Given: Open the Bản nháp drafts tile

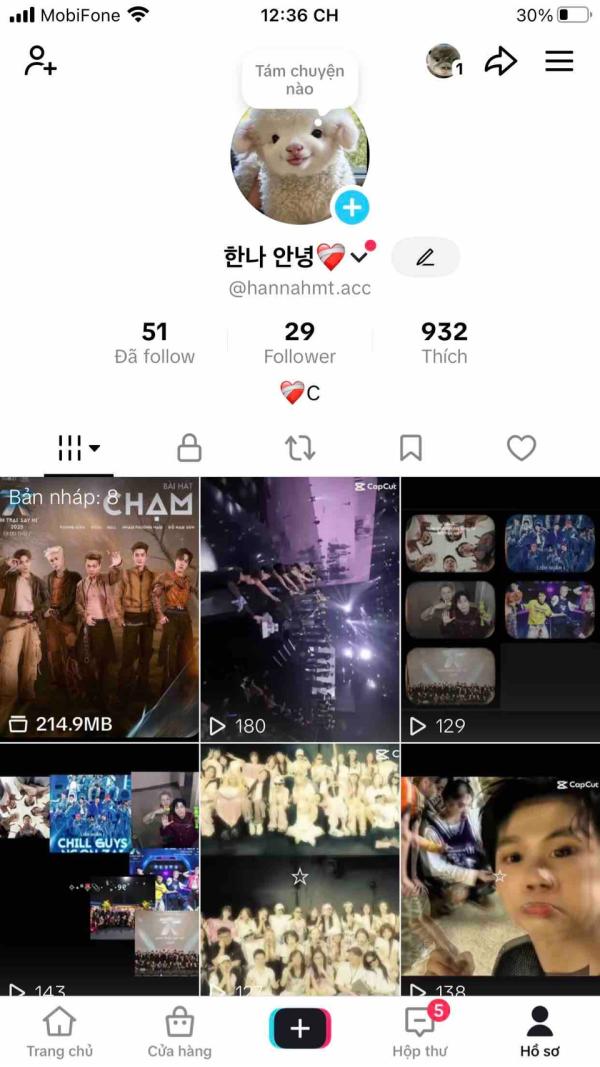Looking at the screenshot, I should 99,608.
